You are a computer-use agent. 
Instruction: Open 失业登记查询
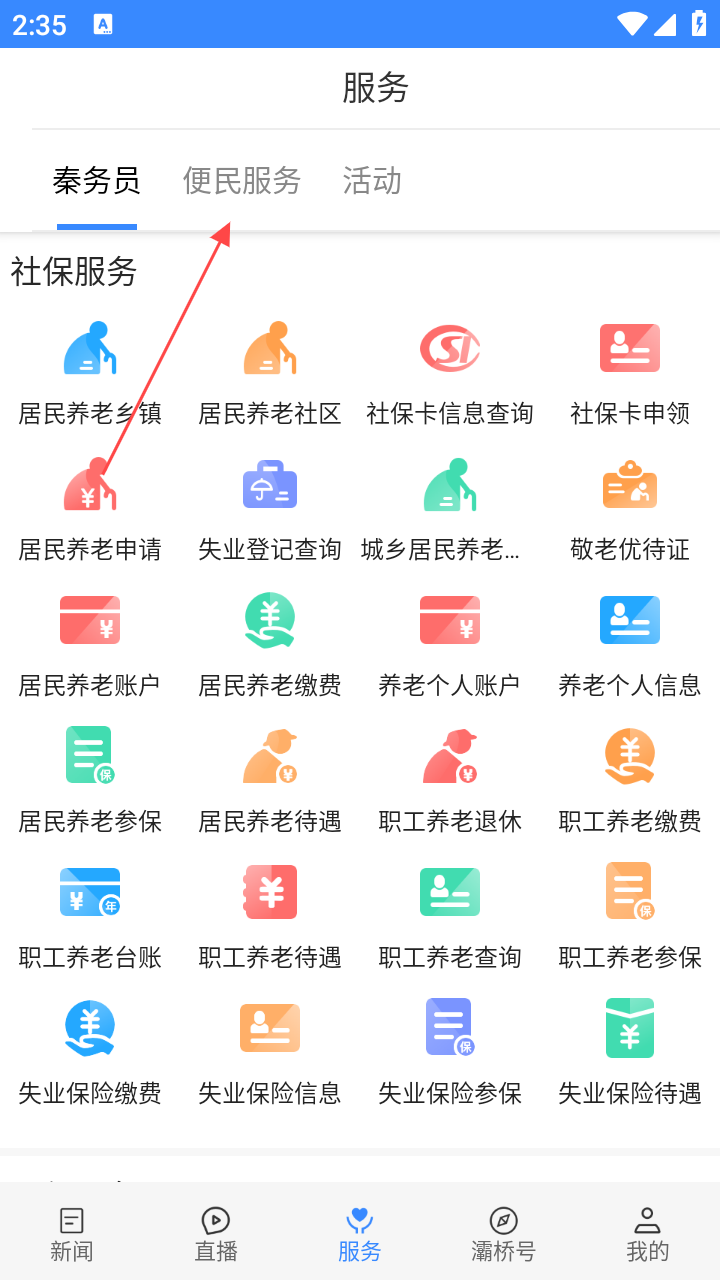(270, 508)
